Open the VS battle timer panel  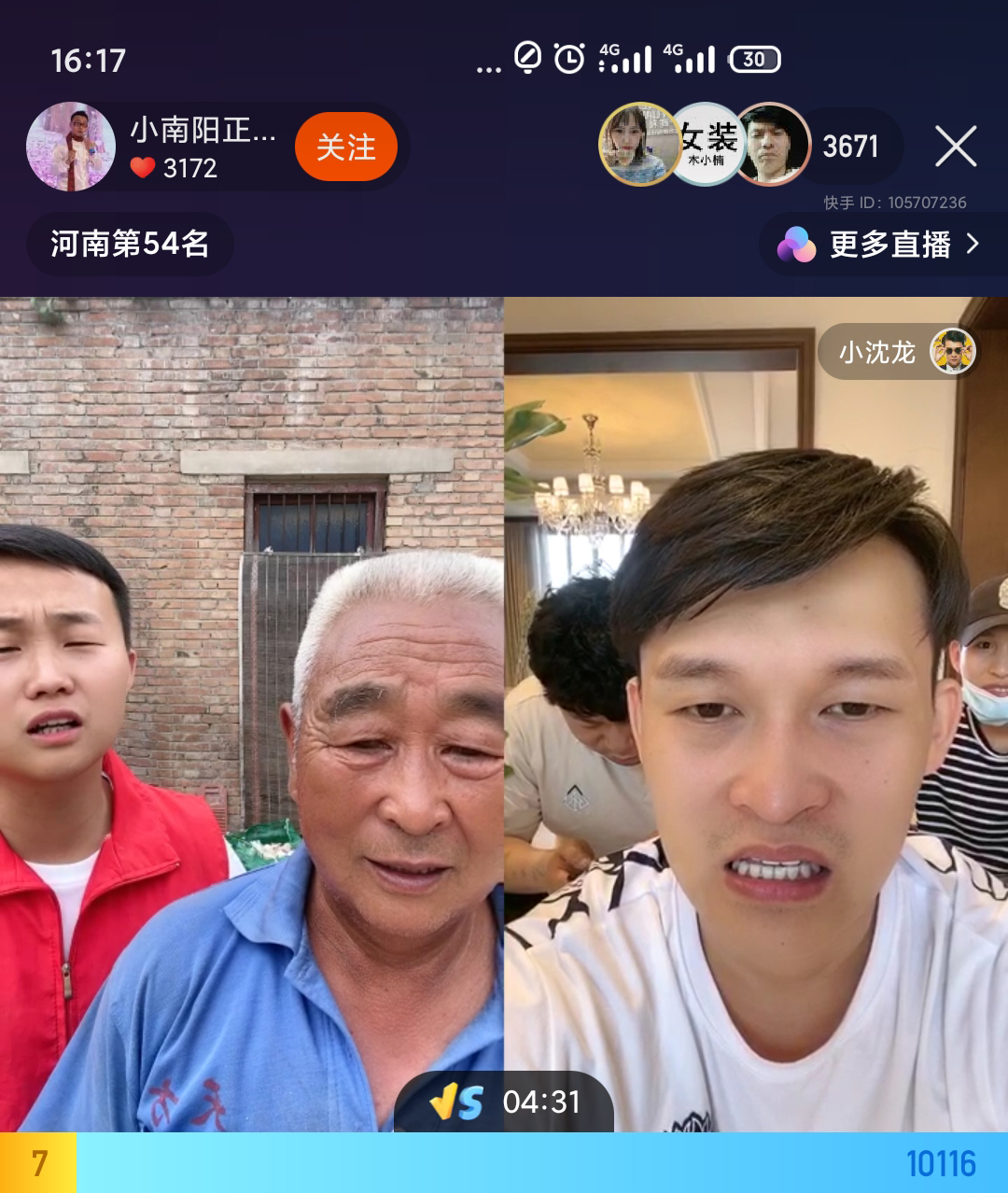(505, 1102)
